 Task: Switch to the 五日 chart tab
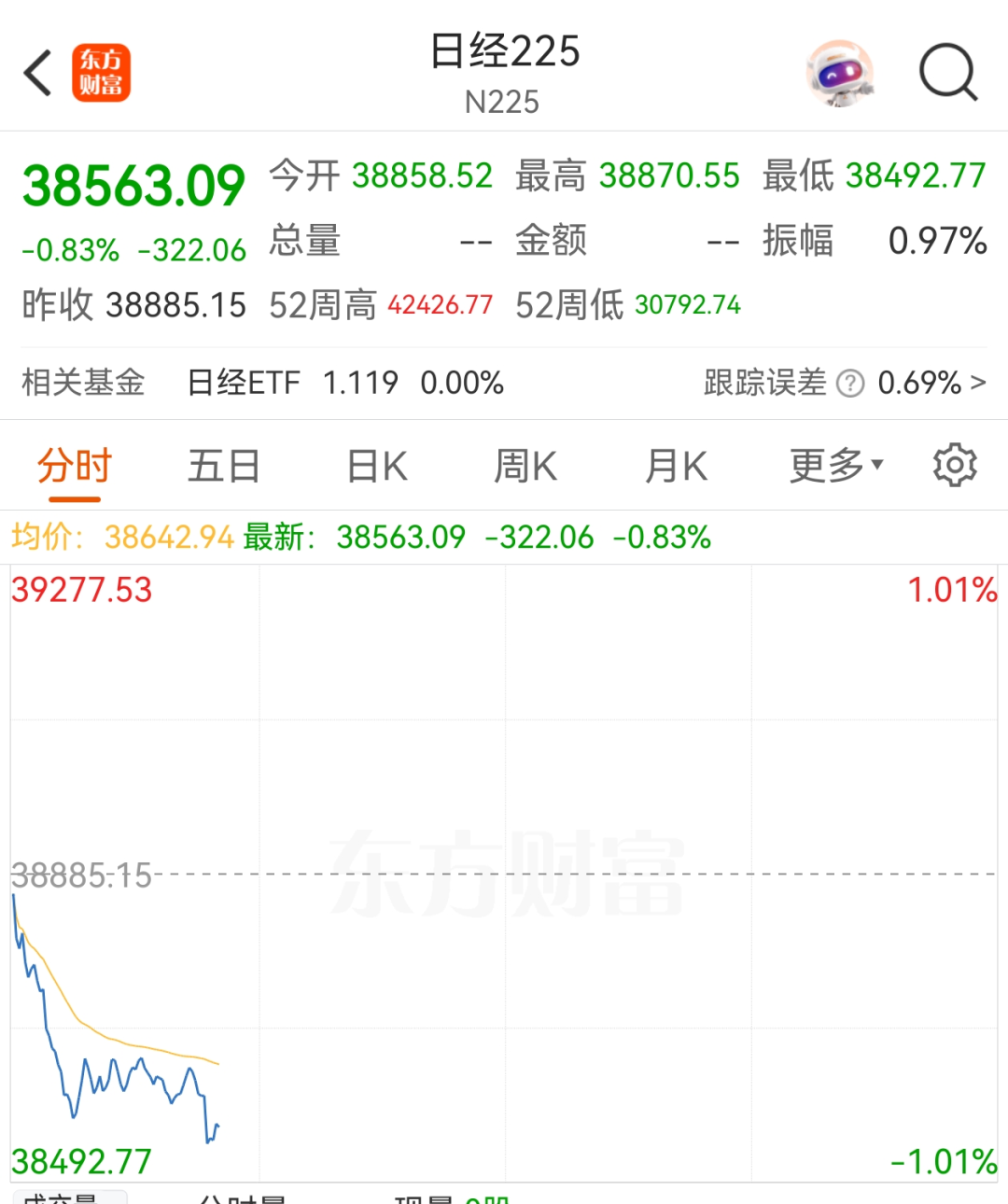point(223,466)
